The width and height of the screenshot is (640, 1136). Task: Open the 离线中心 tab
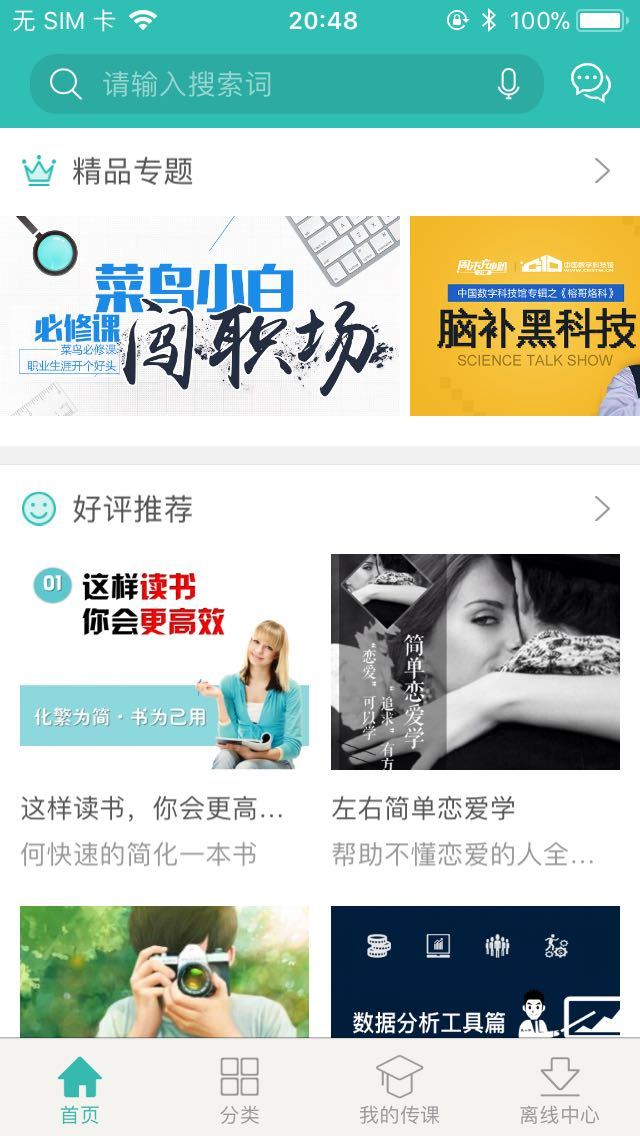pyautogui.click(x=559, y=1089)
